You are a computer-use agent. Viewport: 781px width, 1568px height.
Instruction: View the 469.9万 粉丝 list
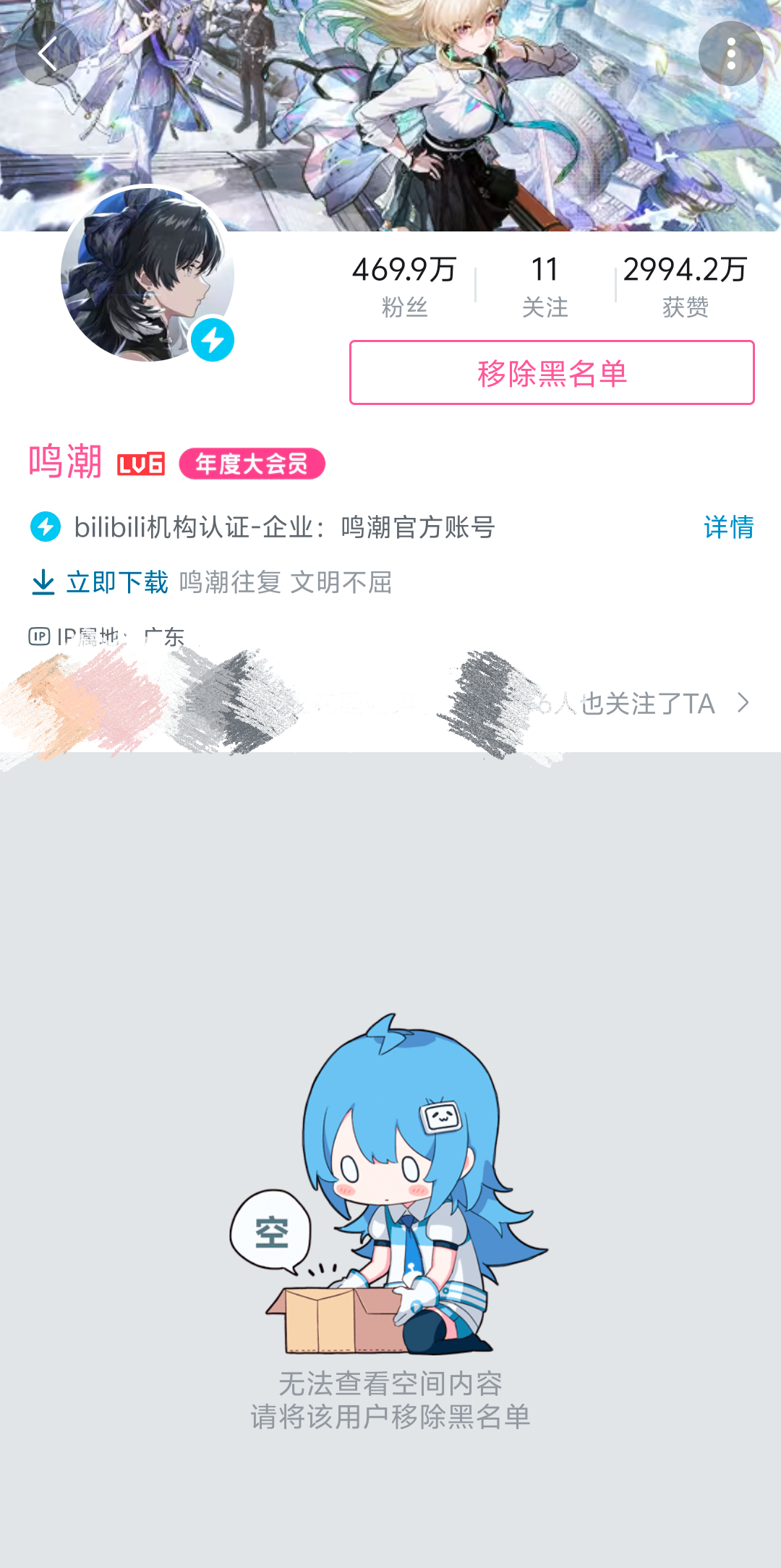(x=404, y=286)
